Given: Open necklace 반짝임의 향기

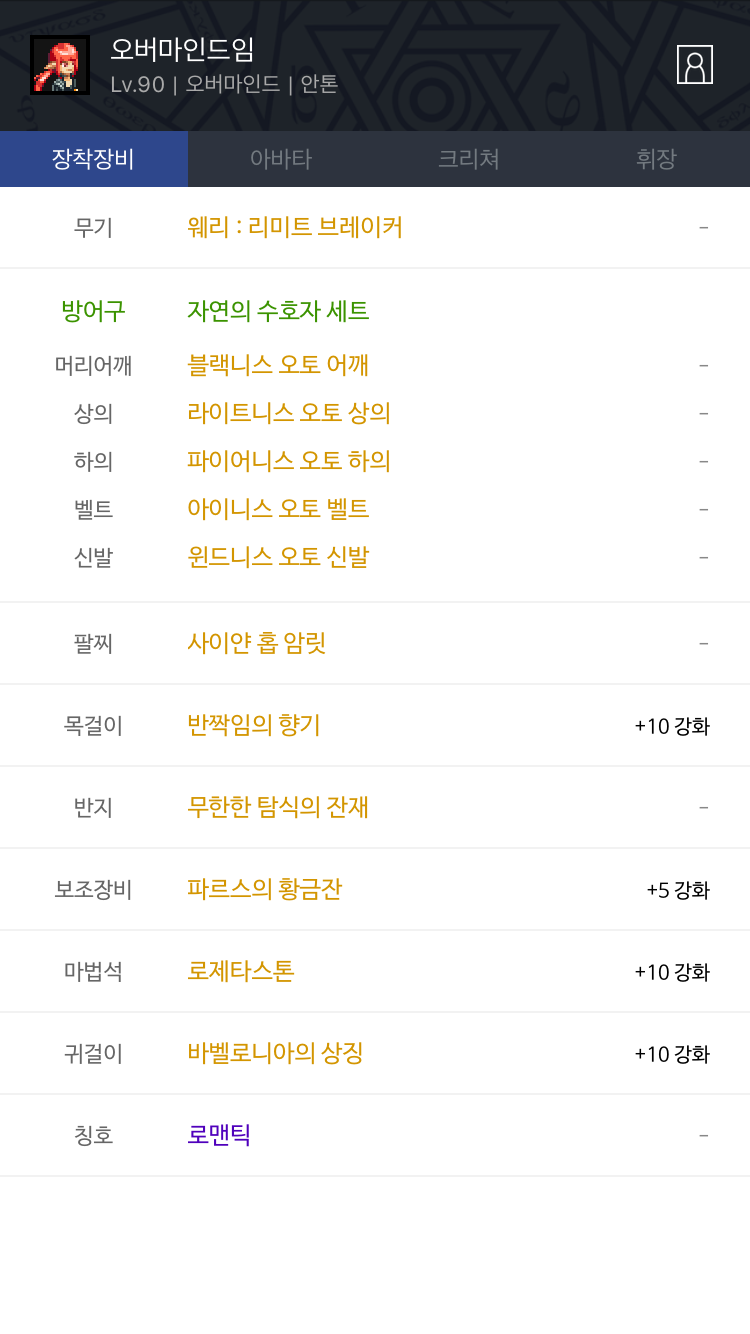Looking at the screenshot, I should click(x=253, y=725).
